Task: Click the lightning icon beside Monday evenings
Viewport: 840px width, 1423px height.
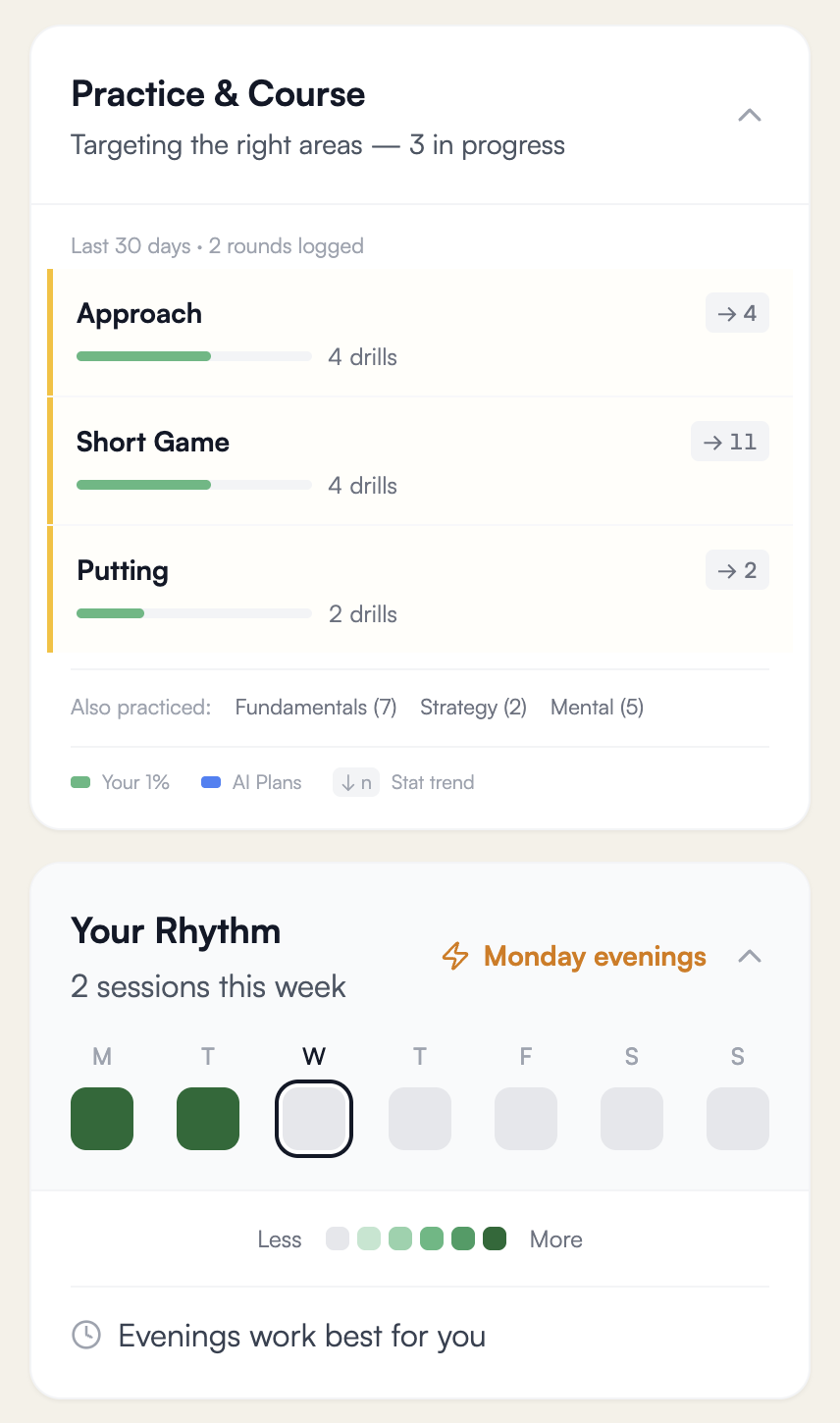Action: [455, 956]
